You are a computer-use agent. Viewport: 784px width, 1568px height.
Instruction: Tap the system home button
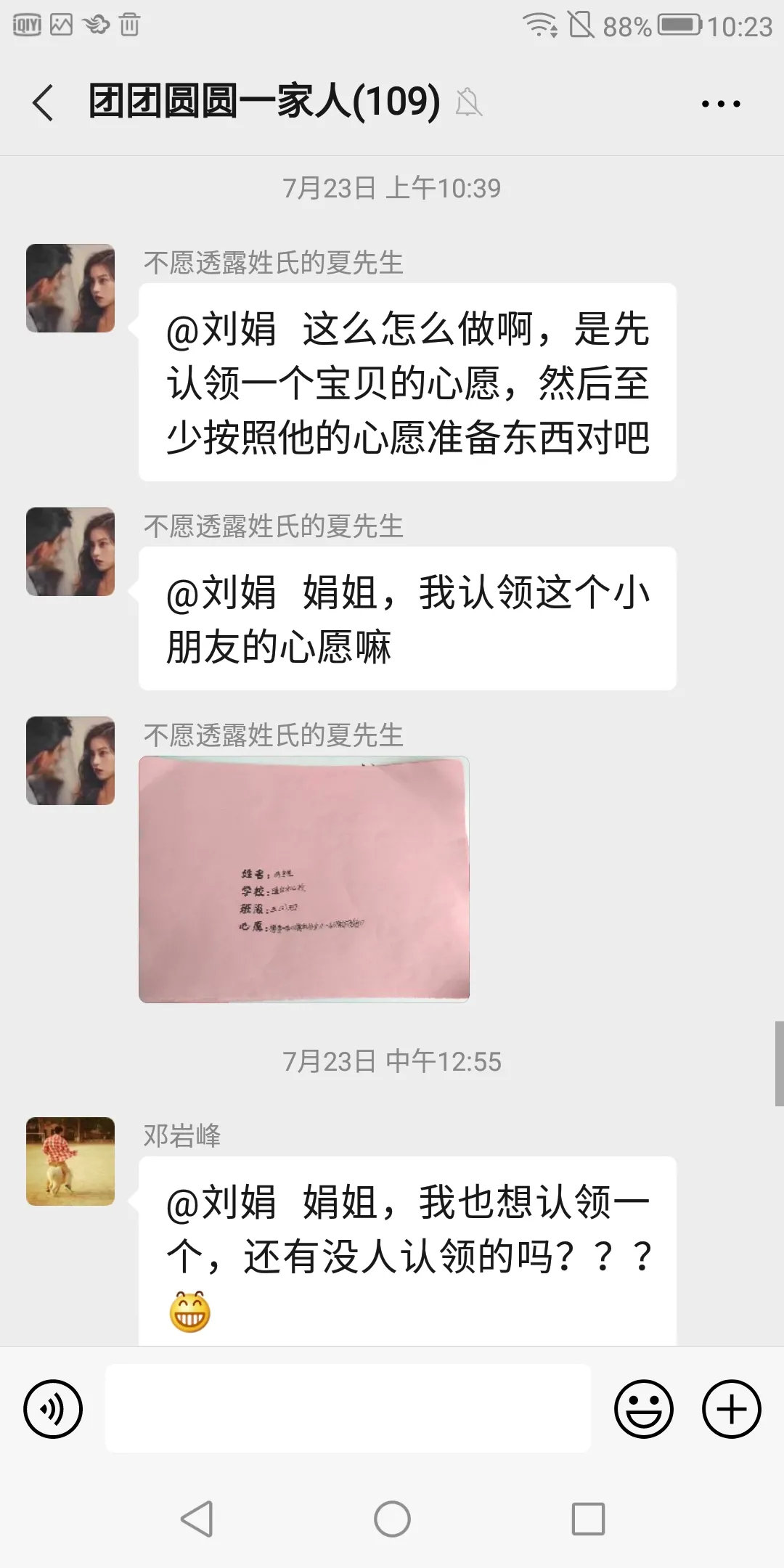392,1519
